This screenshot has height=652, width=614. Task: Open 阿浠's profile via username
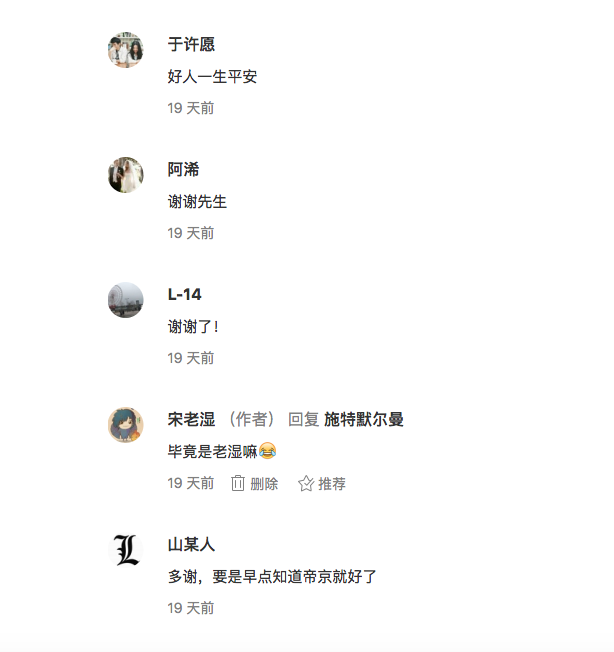coord(183,169)
